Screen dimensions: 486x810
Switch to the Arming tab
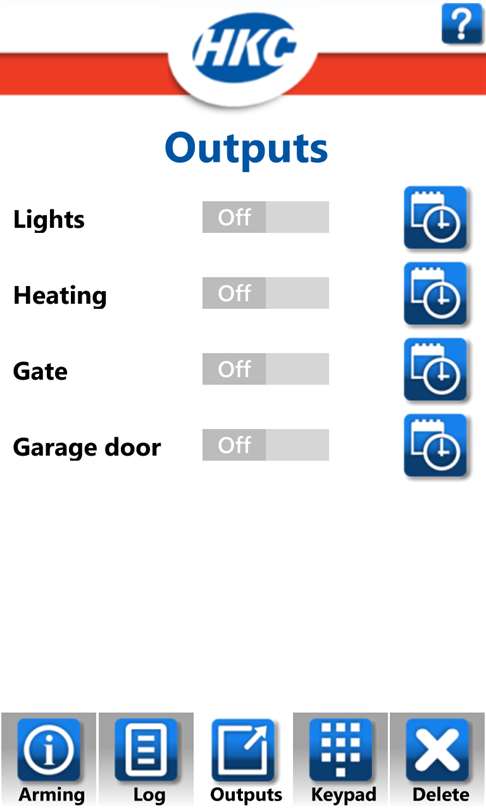(49, 760)
